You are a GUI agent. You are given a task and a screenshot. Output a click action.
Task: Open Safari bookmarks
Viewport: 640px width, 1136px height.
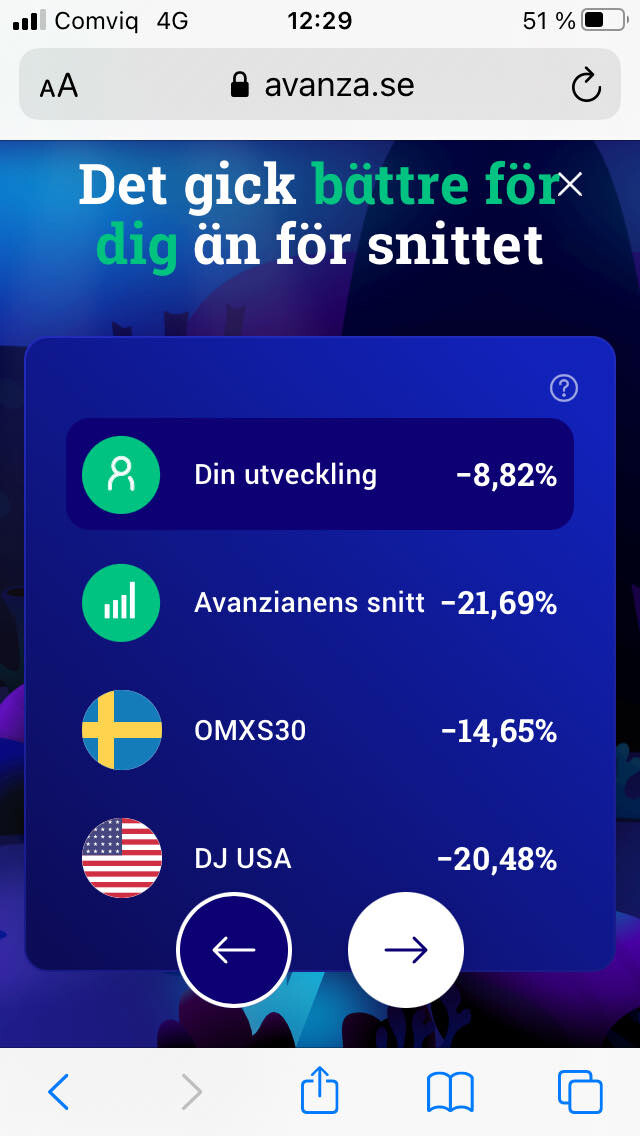coord(450,1092)
